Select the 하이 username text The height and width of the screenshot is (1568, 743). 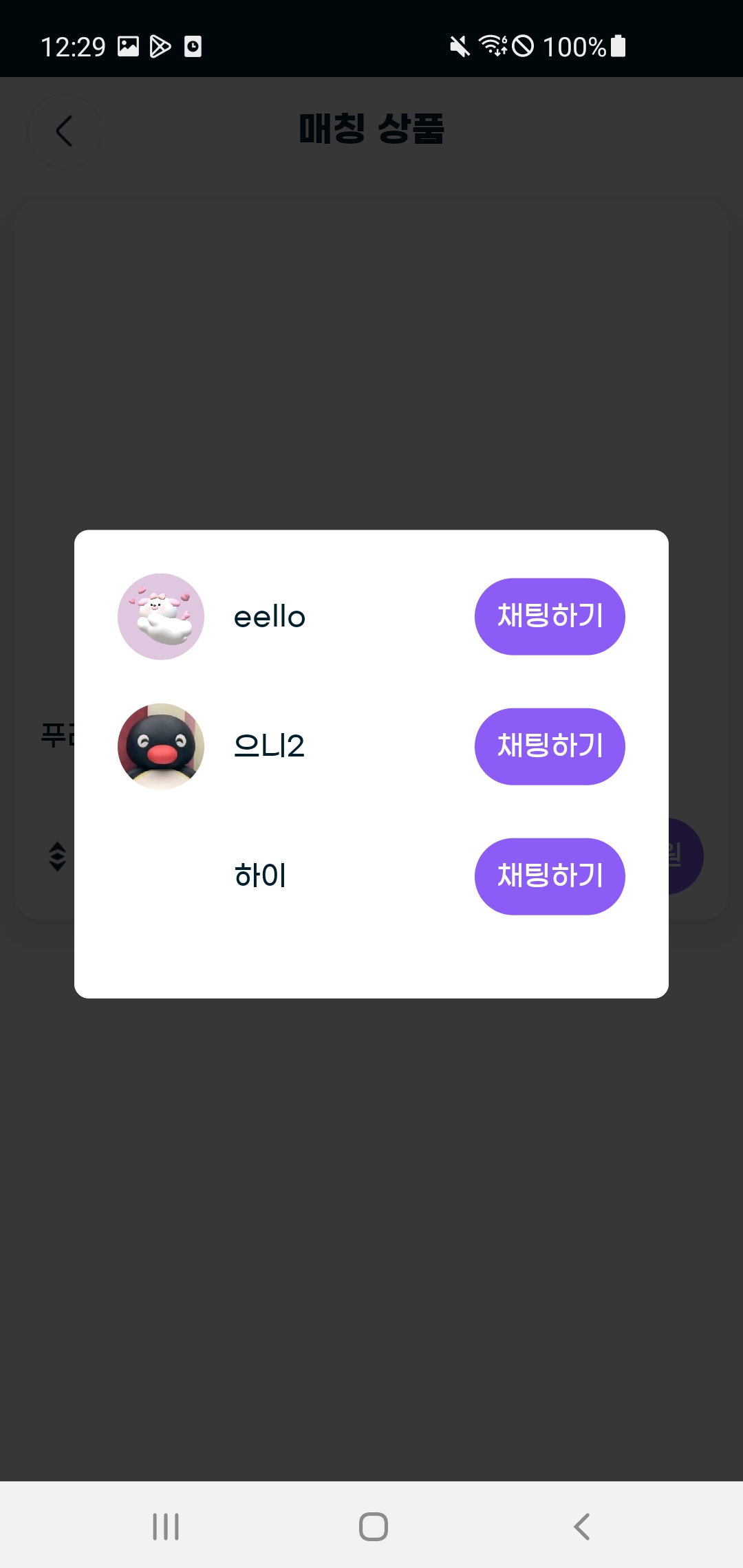[259, 876]
